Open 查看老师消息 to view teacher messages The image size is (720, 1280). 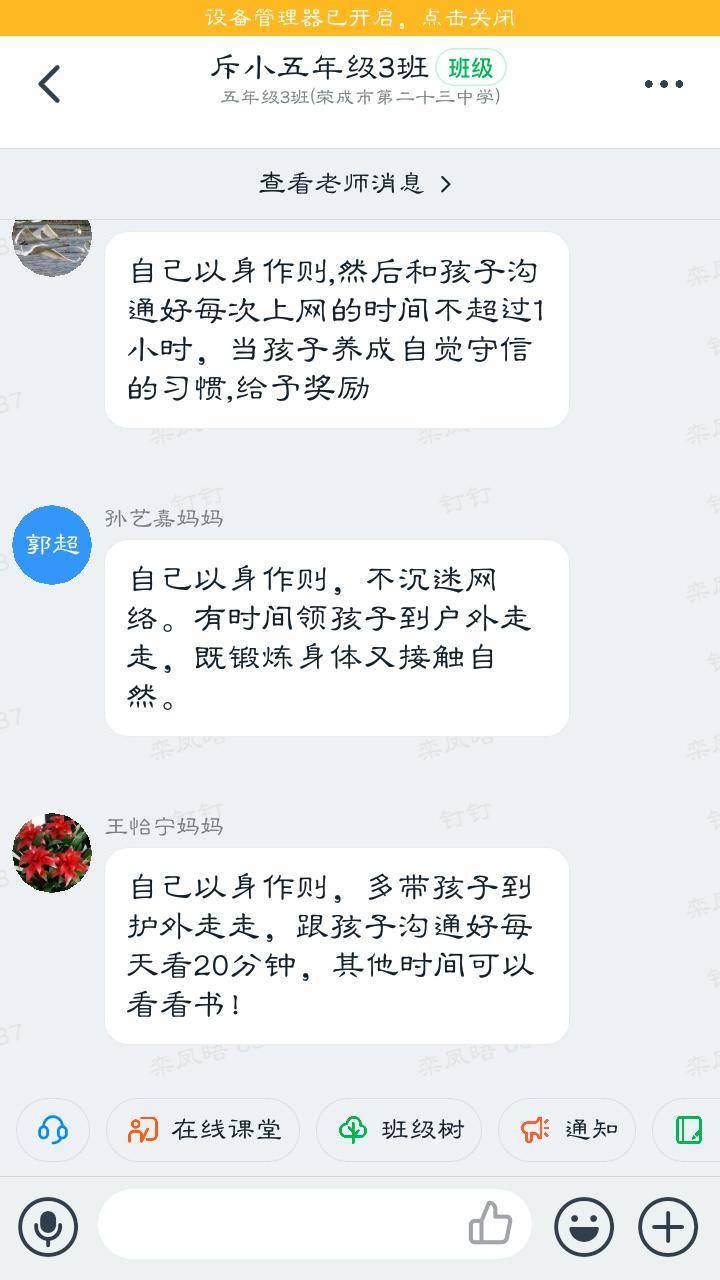click(x=356, y=184)
